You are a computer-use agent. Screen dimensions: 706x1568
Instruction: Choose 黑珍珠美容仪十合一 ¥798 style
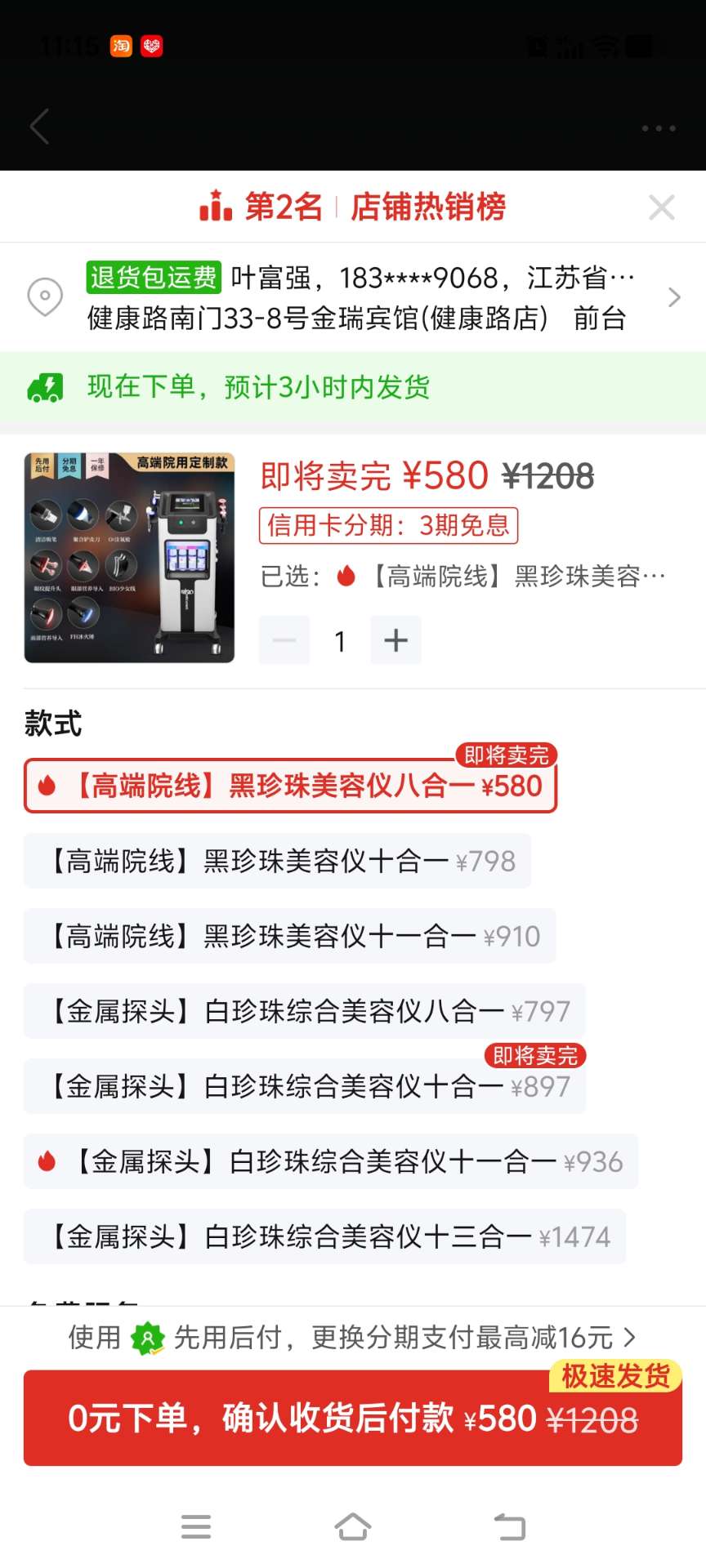pos(278,861)
